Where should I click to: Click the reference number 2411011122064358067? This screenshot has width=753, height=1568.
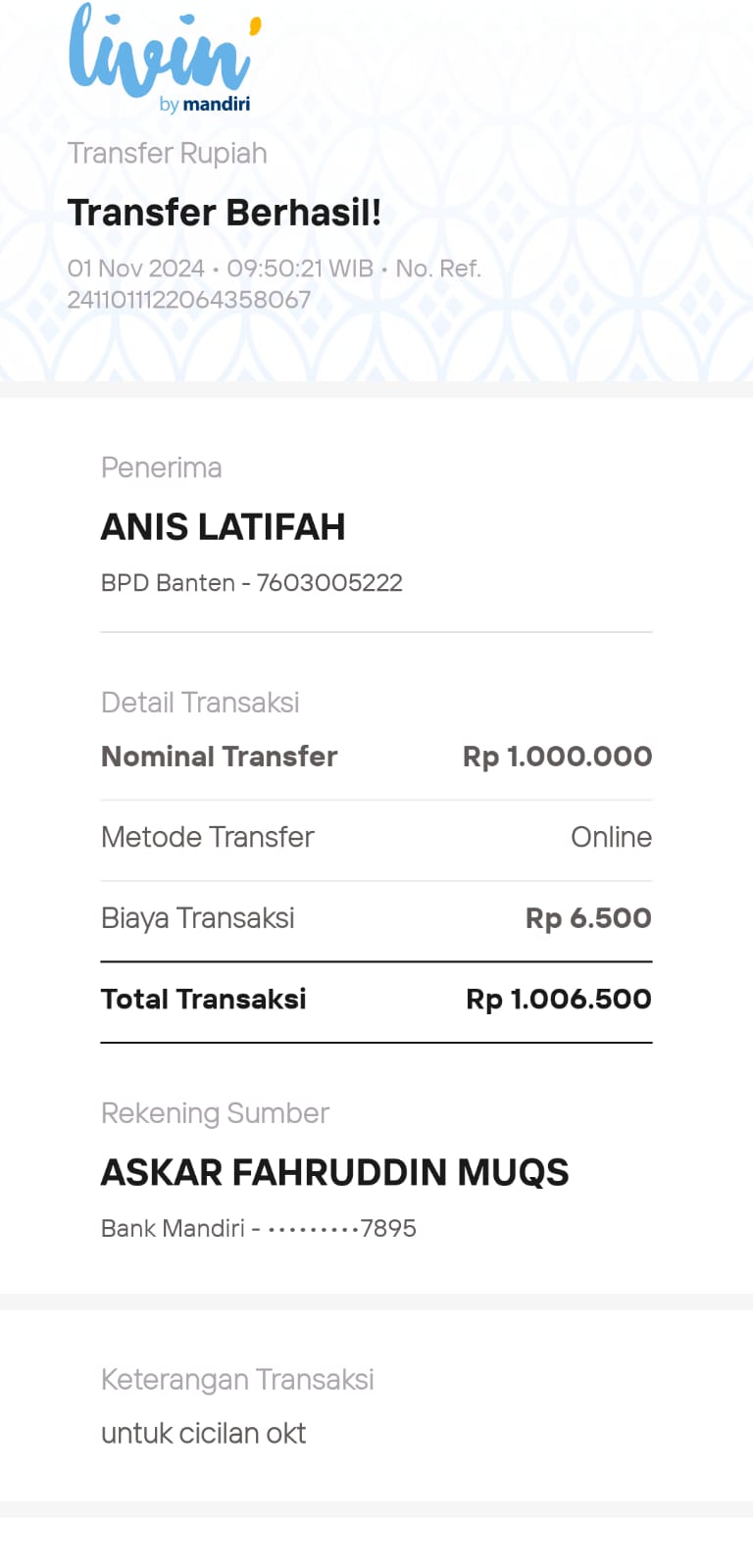click(x=190, y=299)
